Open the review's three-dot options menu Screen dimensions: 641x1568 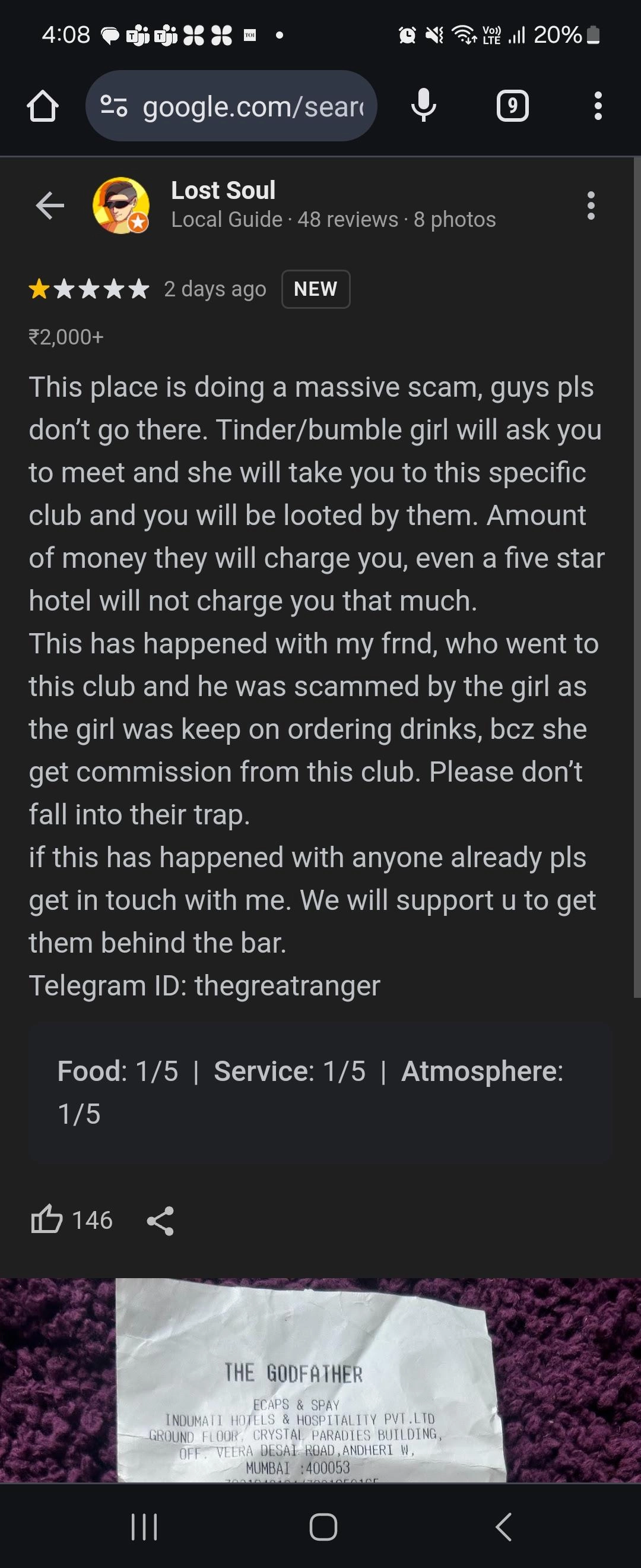[x=591, y=205]
